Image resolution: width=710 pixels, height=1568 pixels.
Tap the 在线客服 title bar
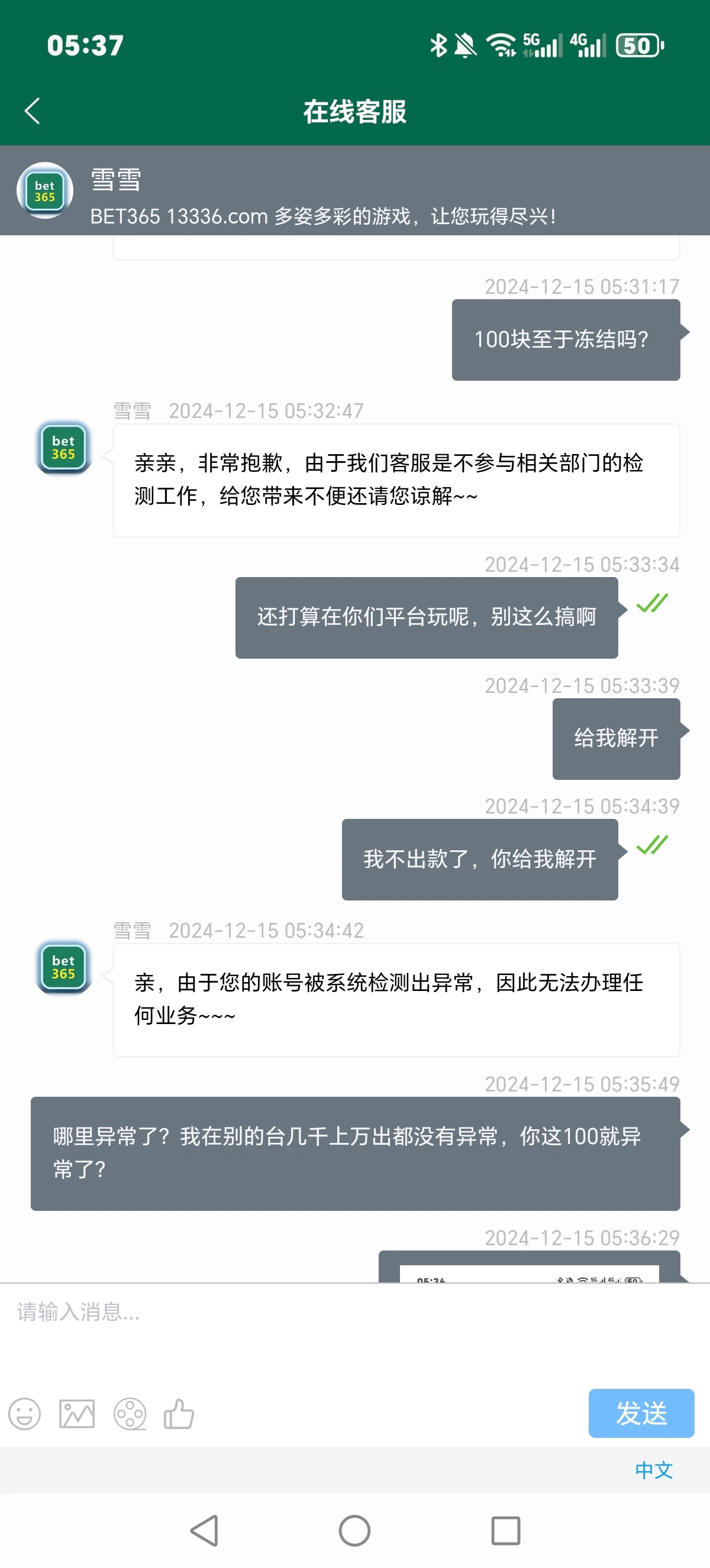pos(355,111)
